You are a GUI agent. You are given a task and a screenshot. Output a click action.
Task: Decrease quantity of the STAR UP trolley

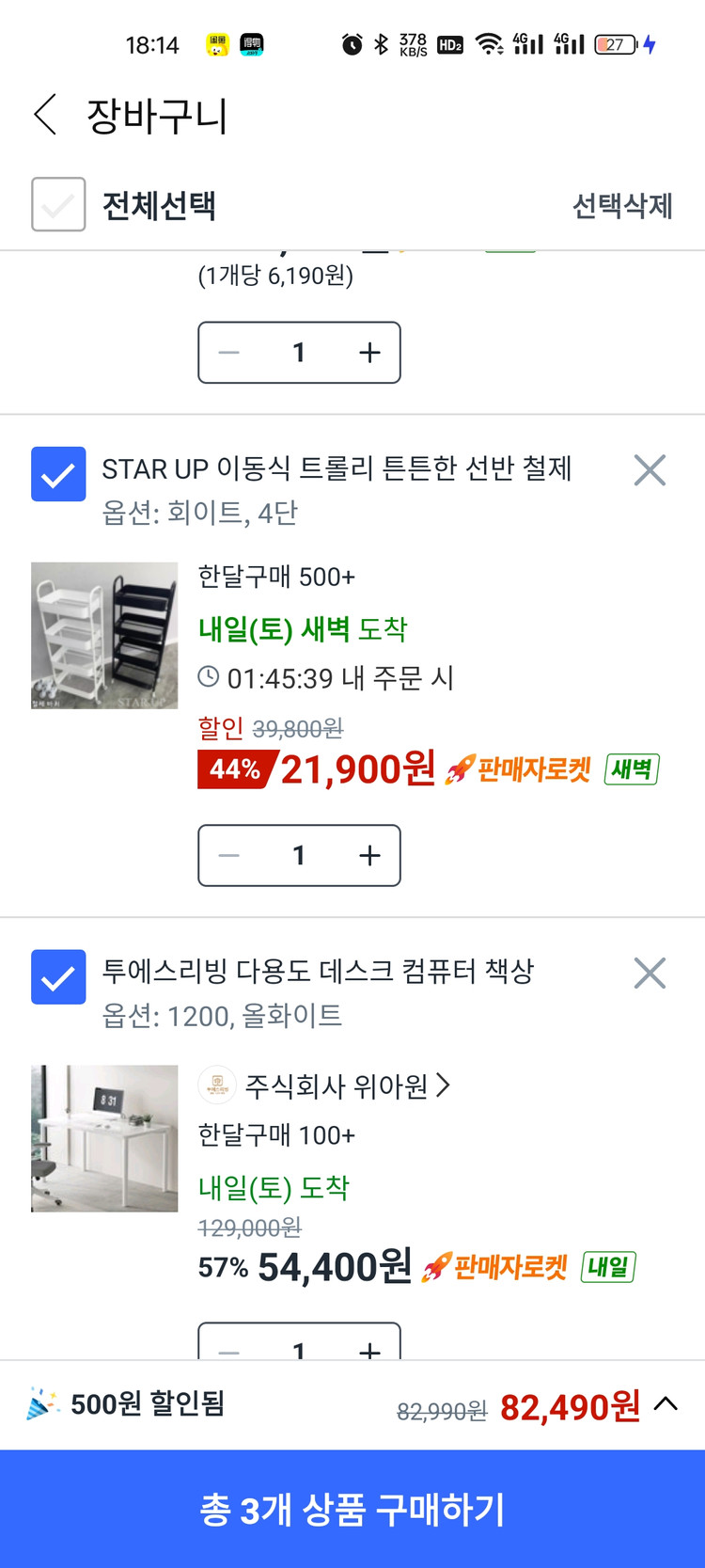click(229, 855)
